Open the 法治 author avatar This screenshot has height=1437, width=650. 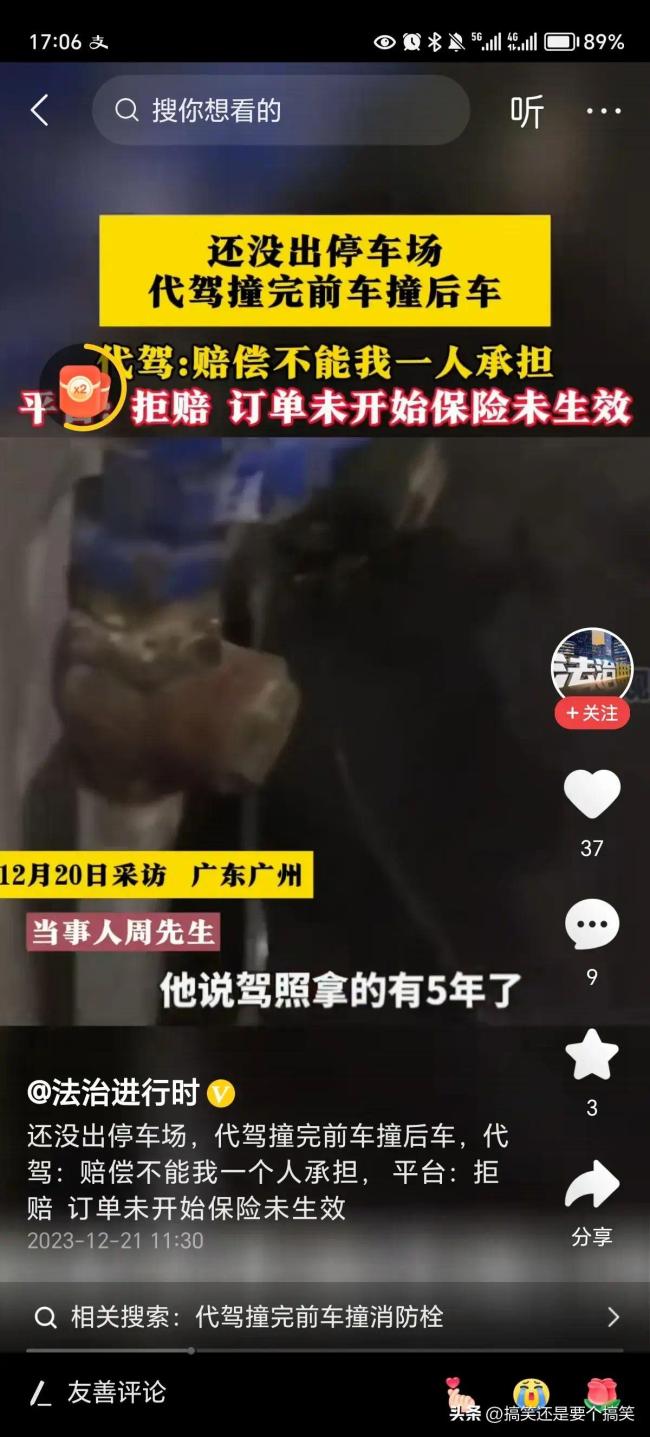click(x=592, y=667)
